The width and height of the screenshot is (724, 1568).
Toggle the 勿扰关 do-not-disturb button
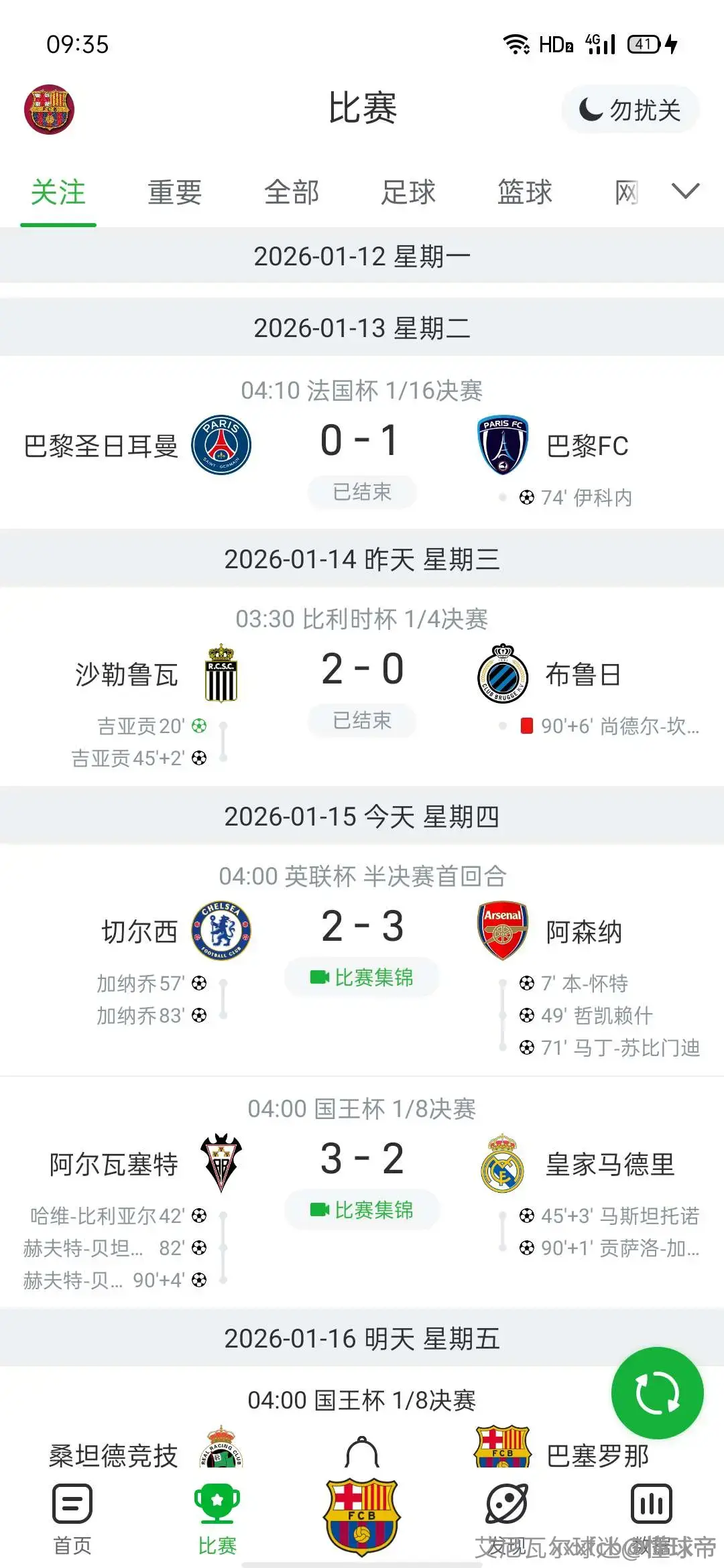click(x=630, y=110)
